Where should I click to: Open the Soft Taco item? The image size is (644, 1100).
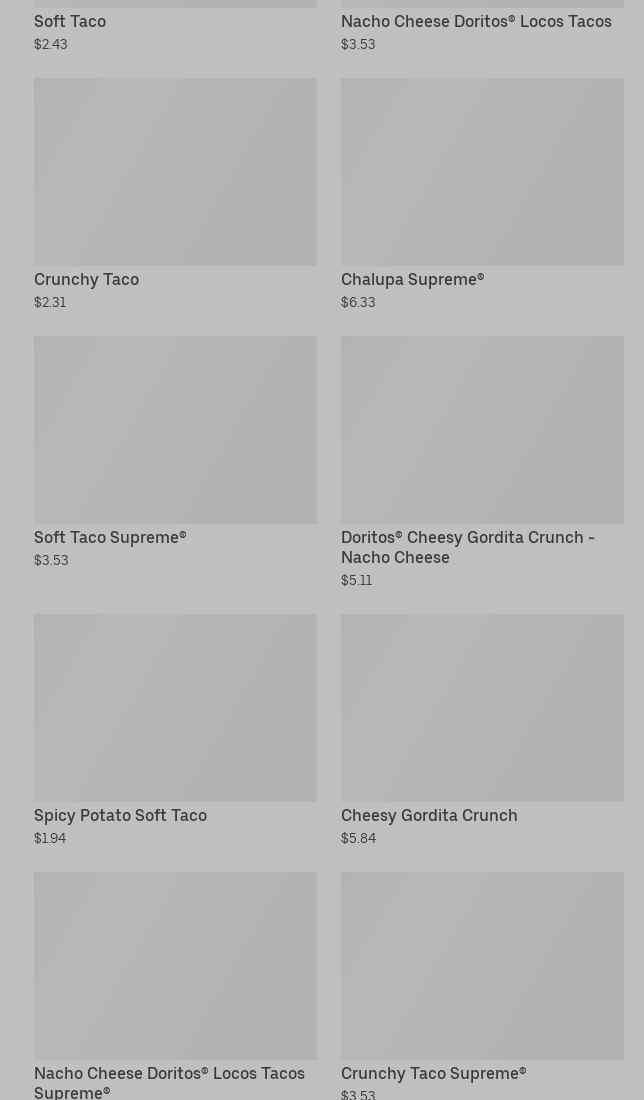point(70,22)
